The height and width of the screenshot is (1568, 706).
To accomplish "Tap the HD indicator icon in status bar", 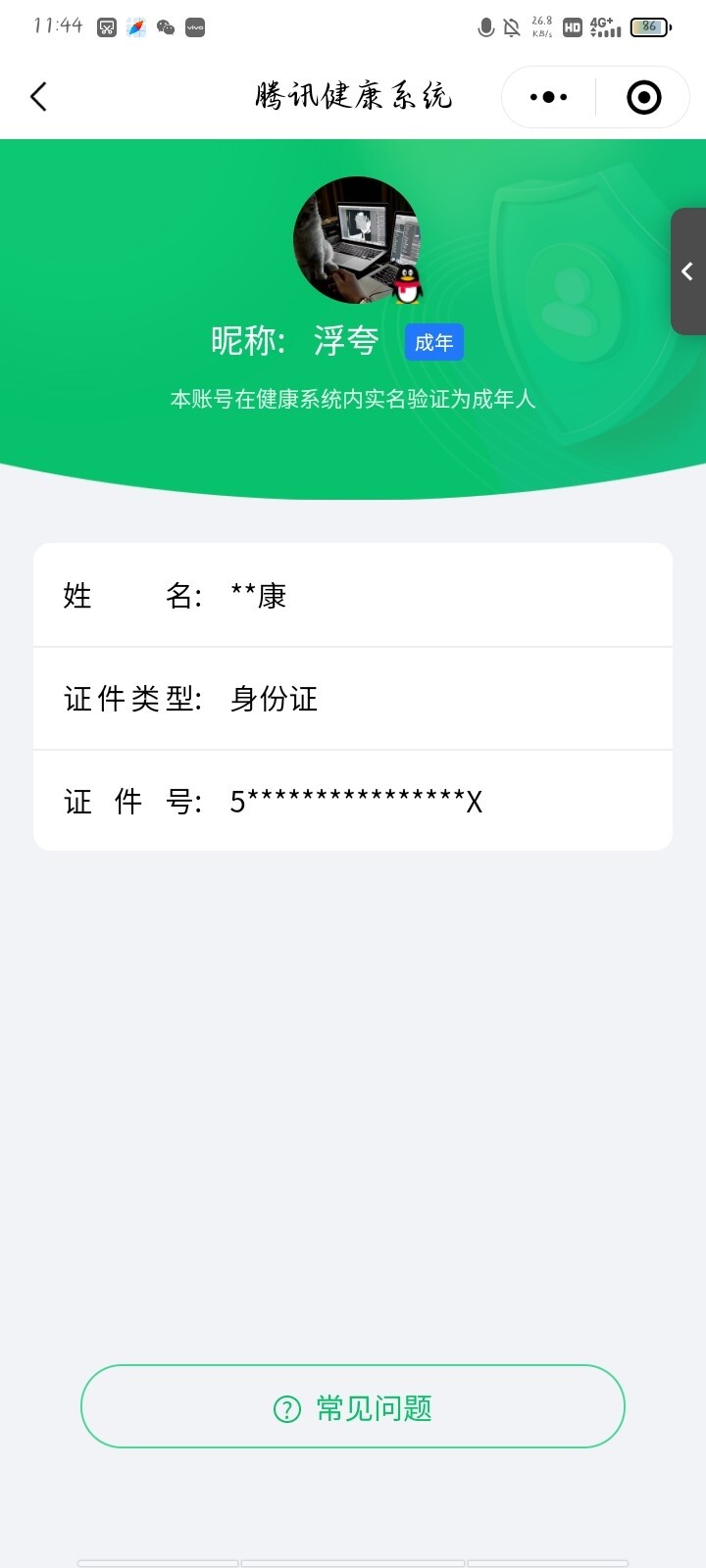I will pyautogui.click(x=572, y=27).
